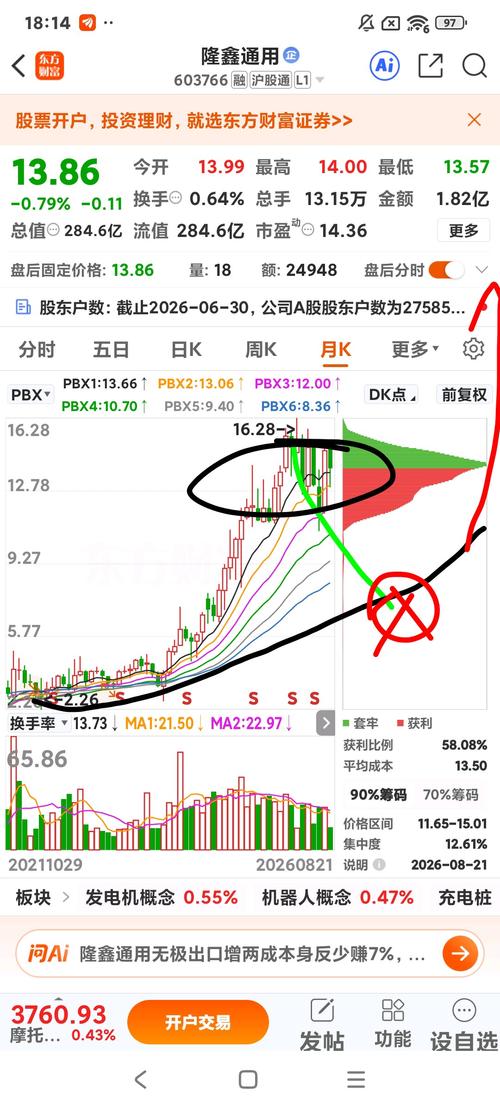Go back using the top-left arrow
The width and height of the screenshot is (500, 1111).
coord(18,66)
